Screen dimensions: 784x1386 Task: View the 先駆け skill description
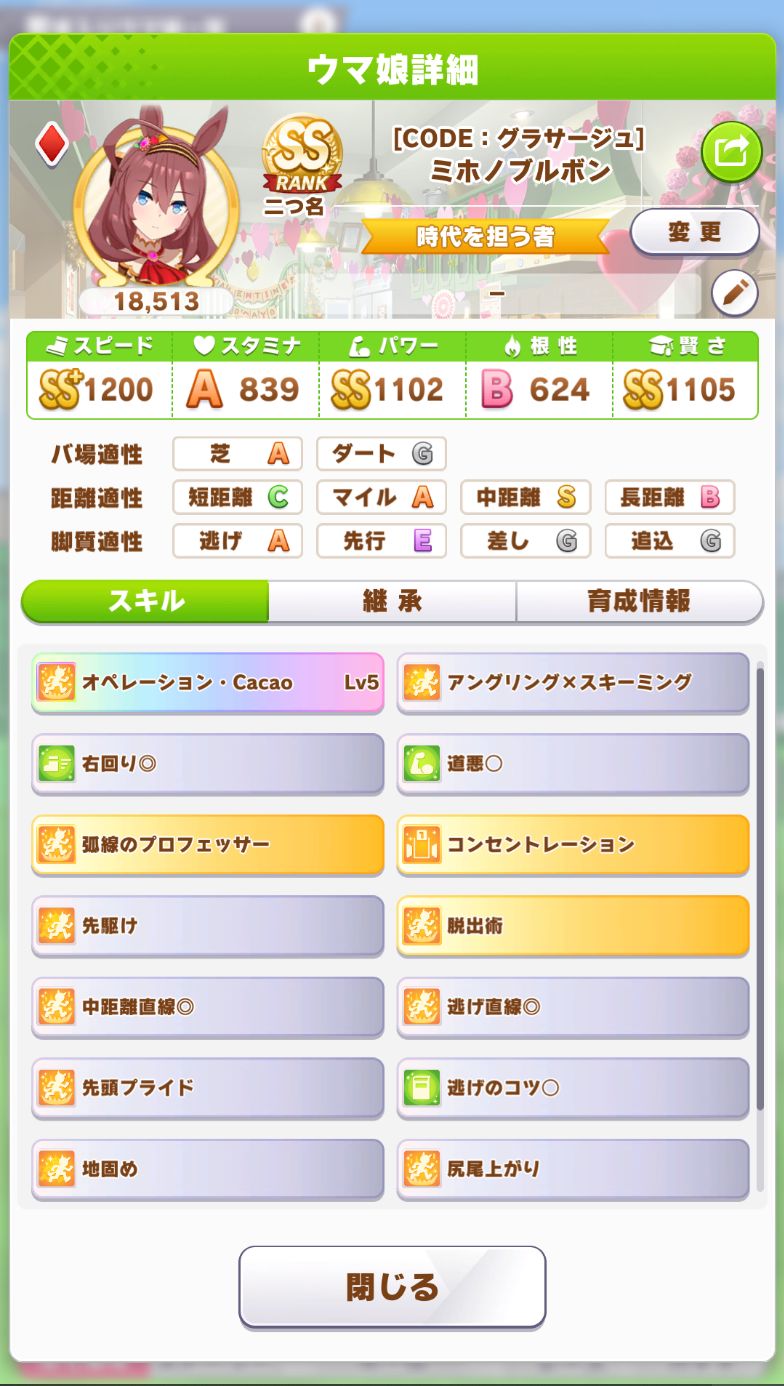[x=208, y=926]
